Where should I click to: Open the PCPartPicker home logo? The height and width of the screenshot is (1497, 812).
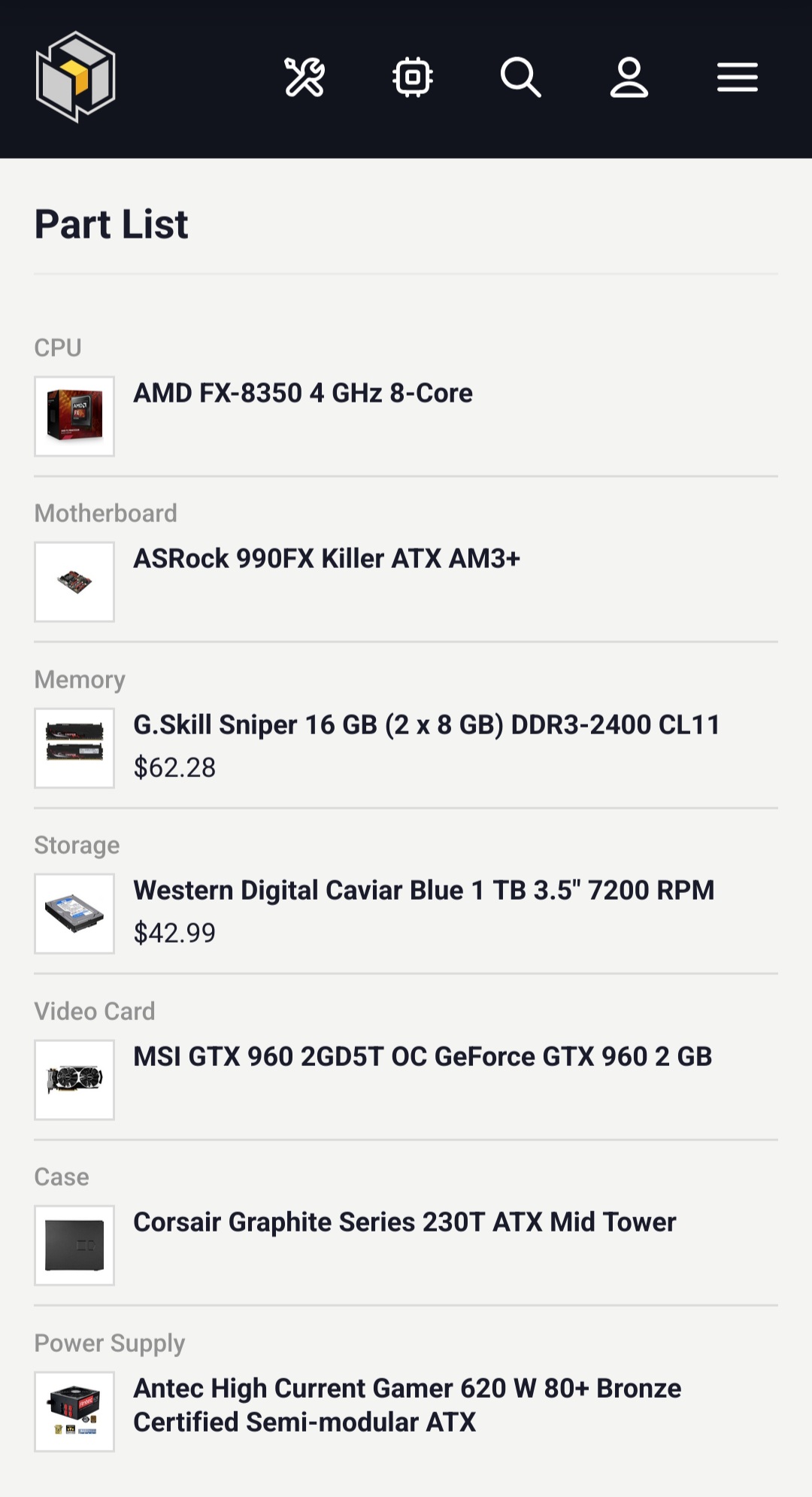tap(75, 77)
